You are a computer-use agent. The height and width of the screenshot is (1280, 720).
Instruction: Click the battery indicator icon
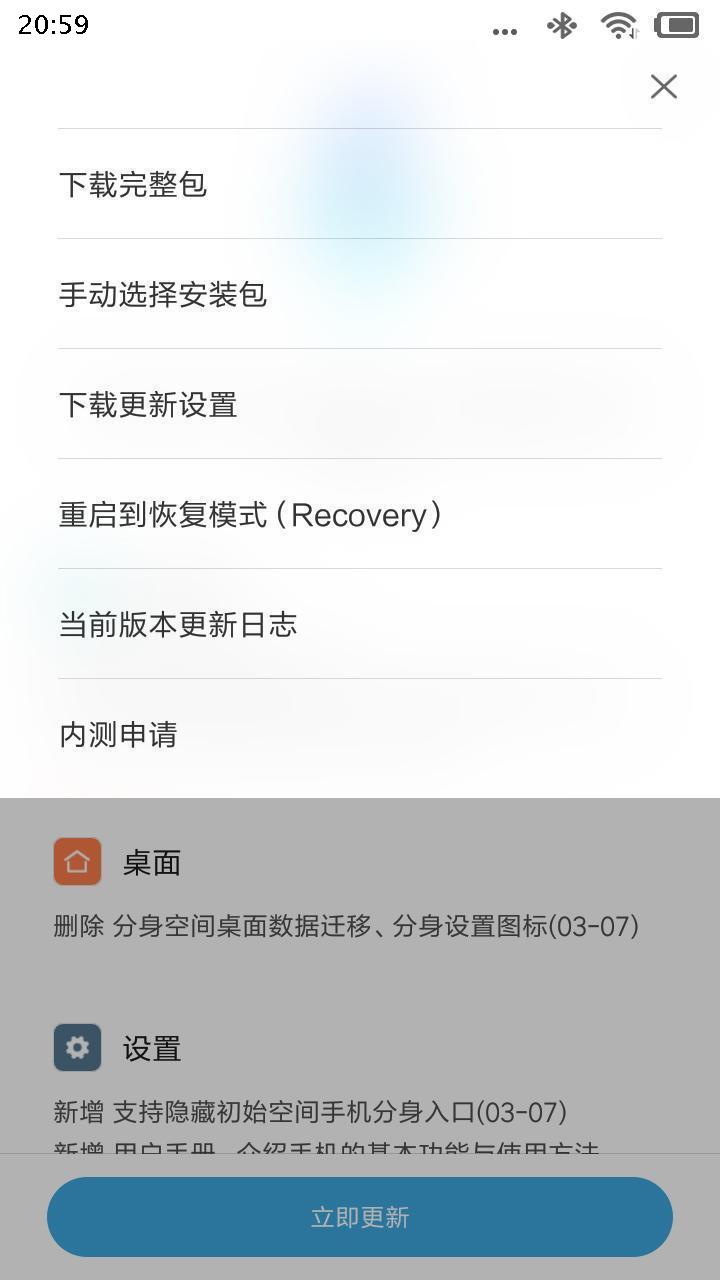675,28
